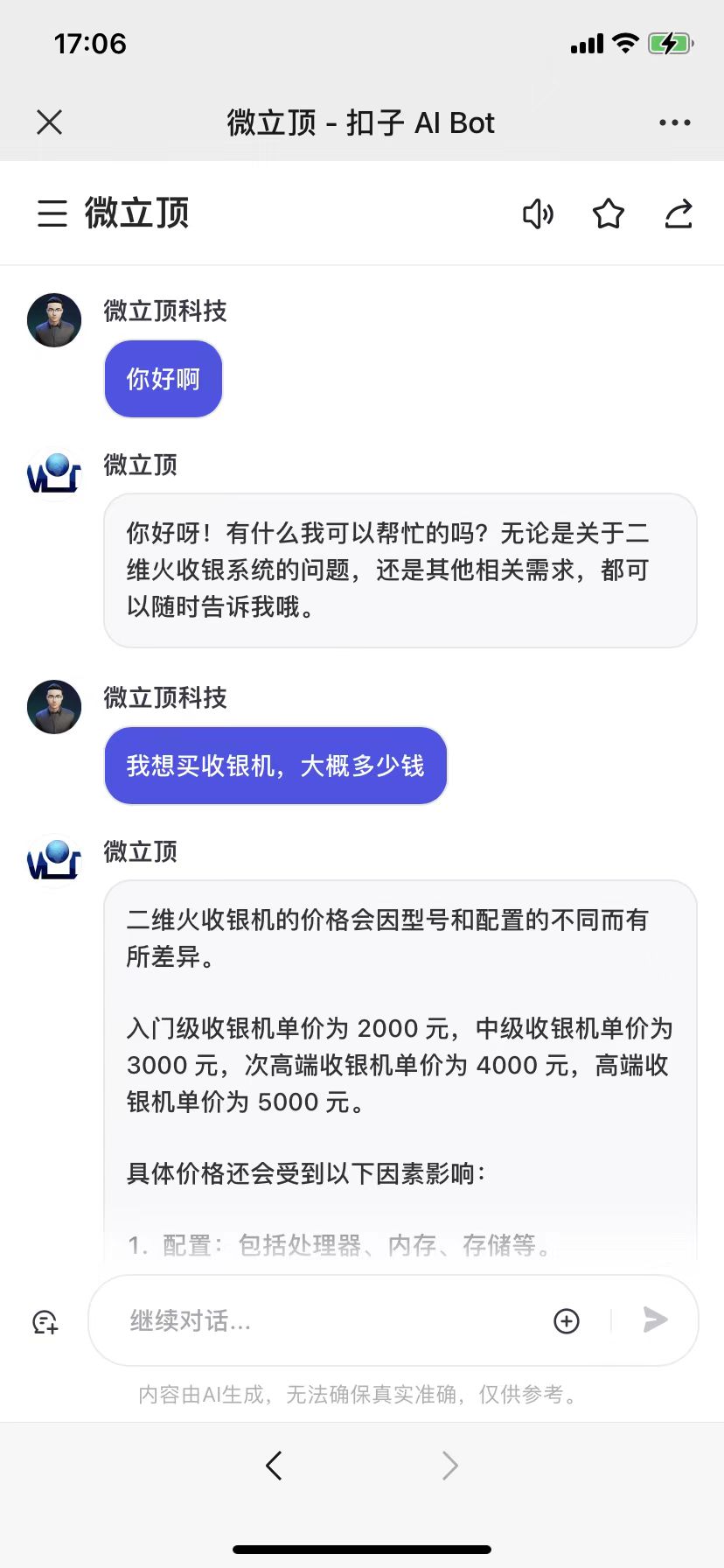Favorite this bot with the star icon
The height and width of the screenshot is (1568, 724).
pyautogui.click(x=609, y=213)
